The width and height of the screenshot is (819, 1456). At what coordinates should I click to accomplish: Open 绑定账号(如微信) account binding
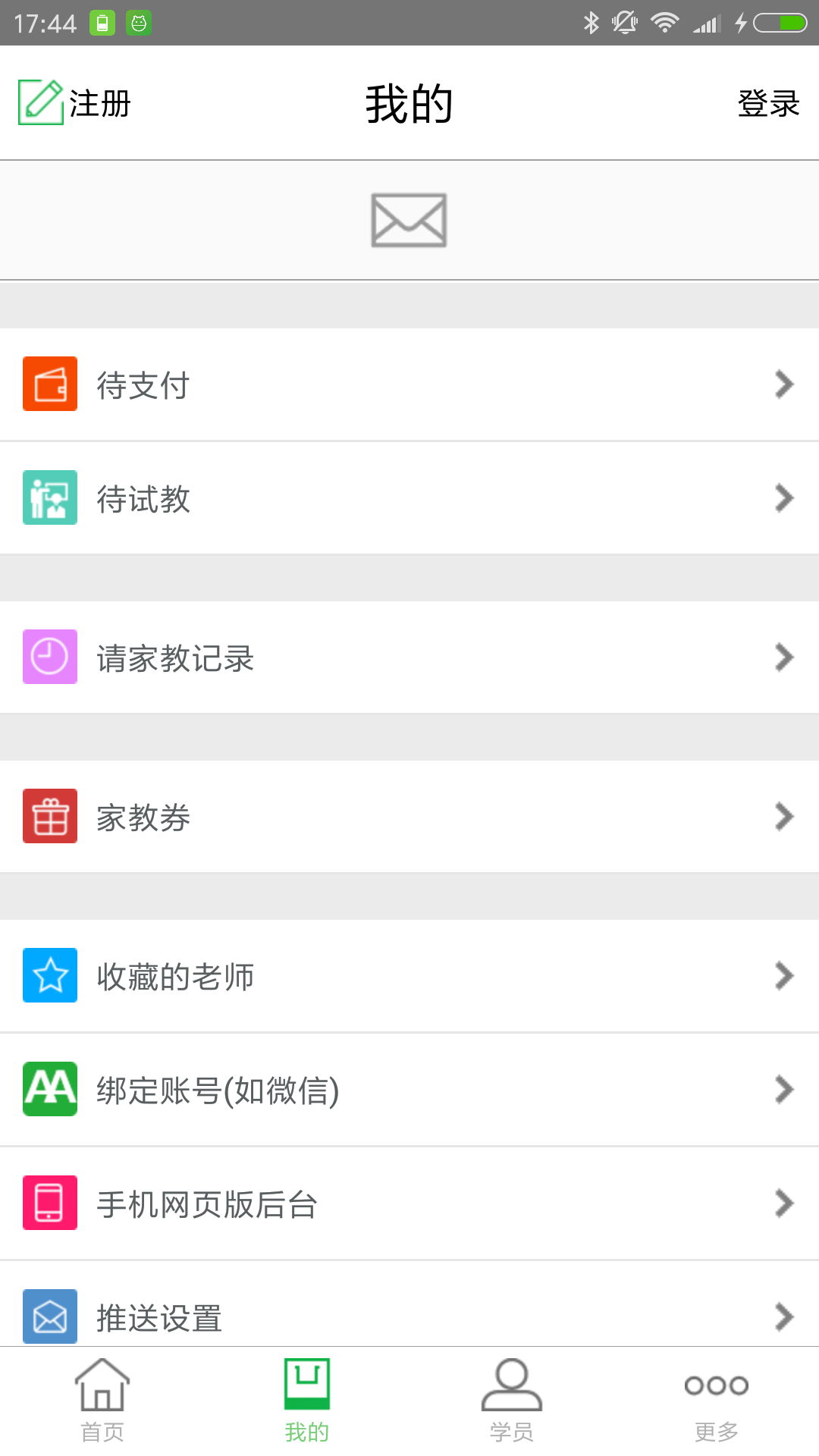click(x=409, y=1090)
